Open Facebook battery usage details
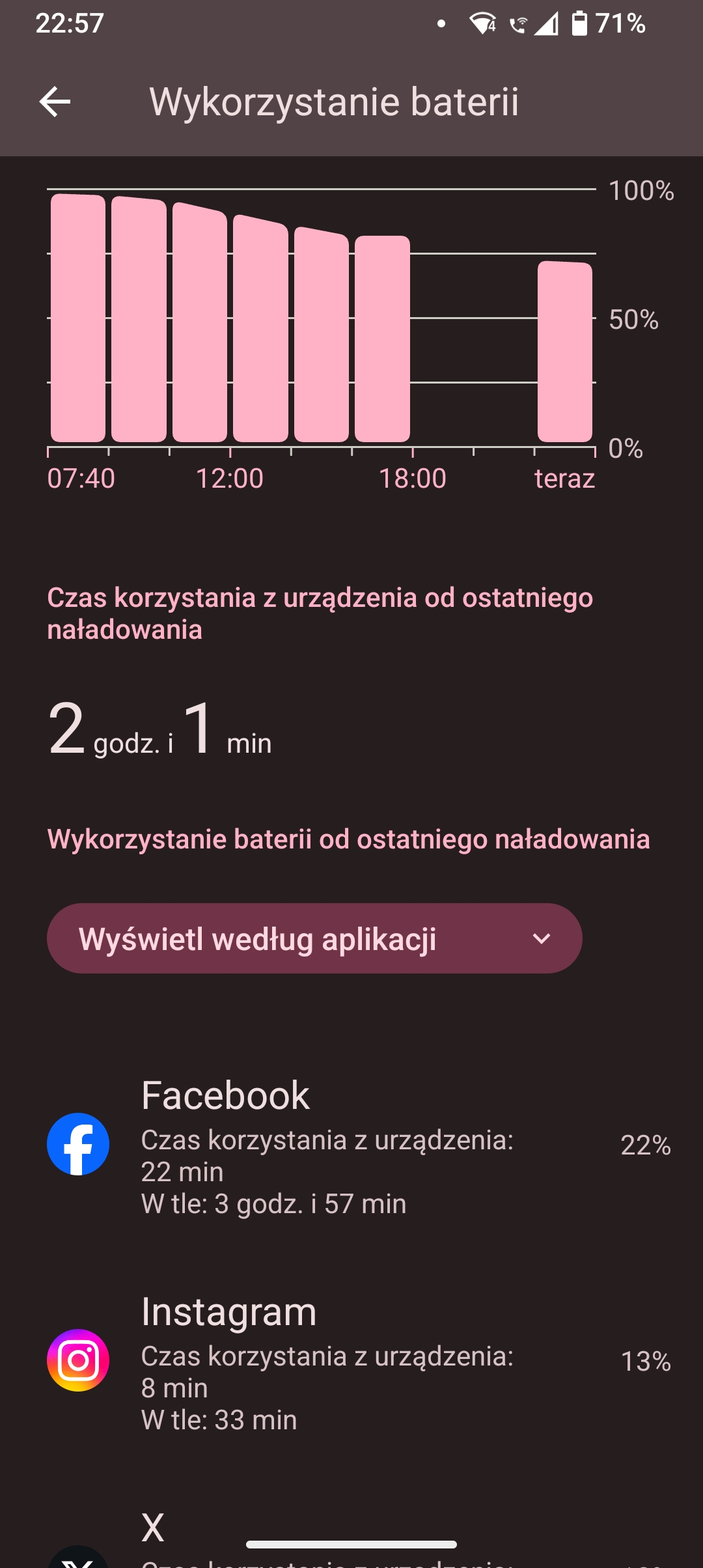The image size is (703, 1568). (x=351, y=1145)
